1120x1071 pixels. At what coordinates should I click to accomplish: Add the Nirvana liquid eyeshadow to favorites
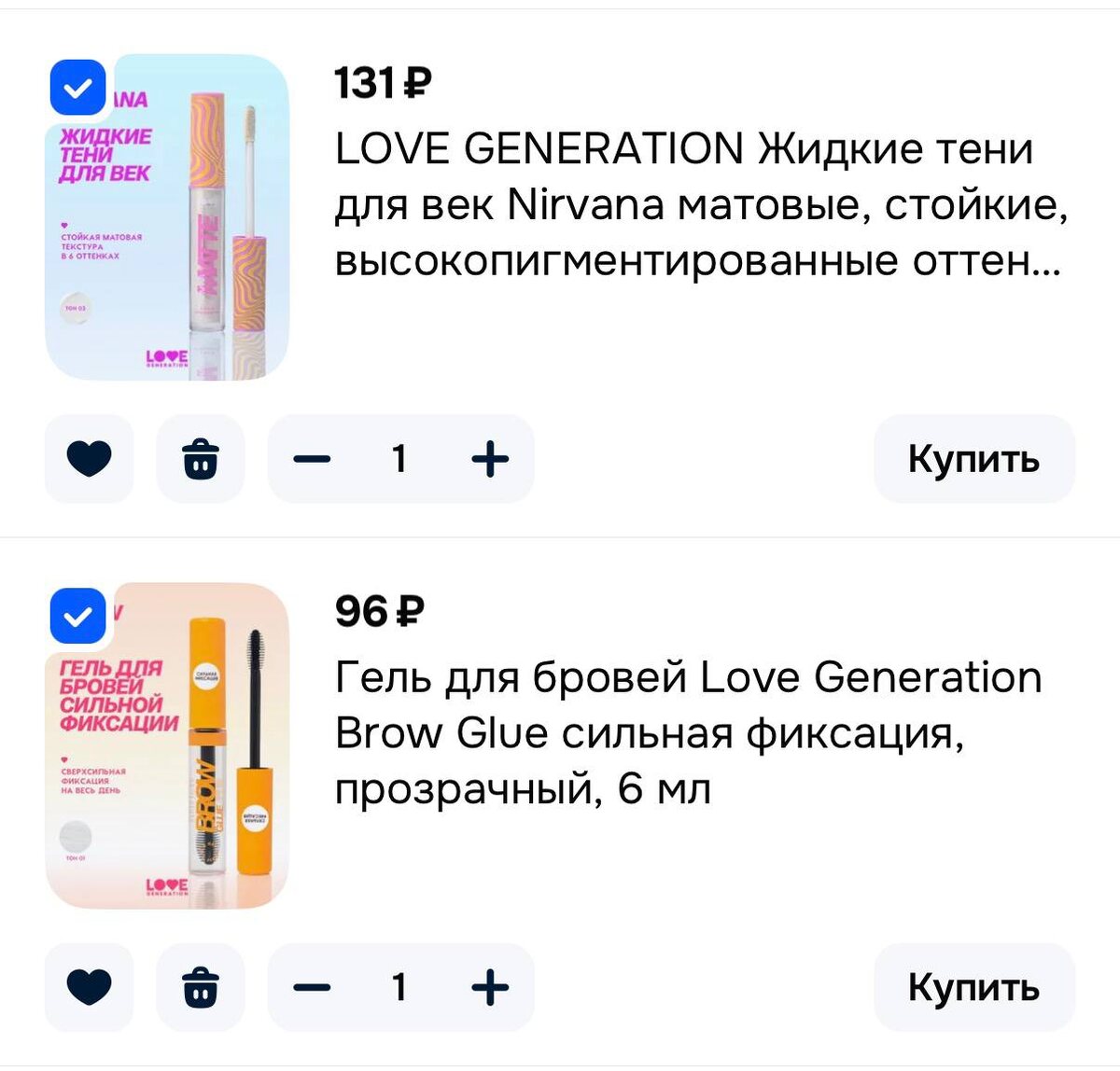[x=90, y=459]
